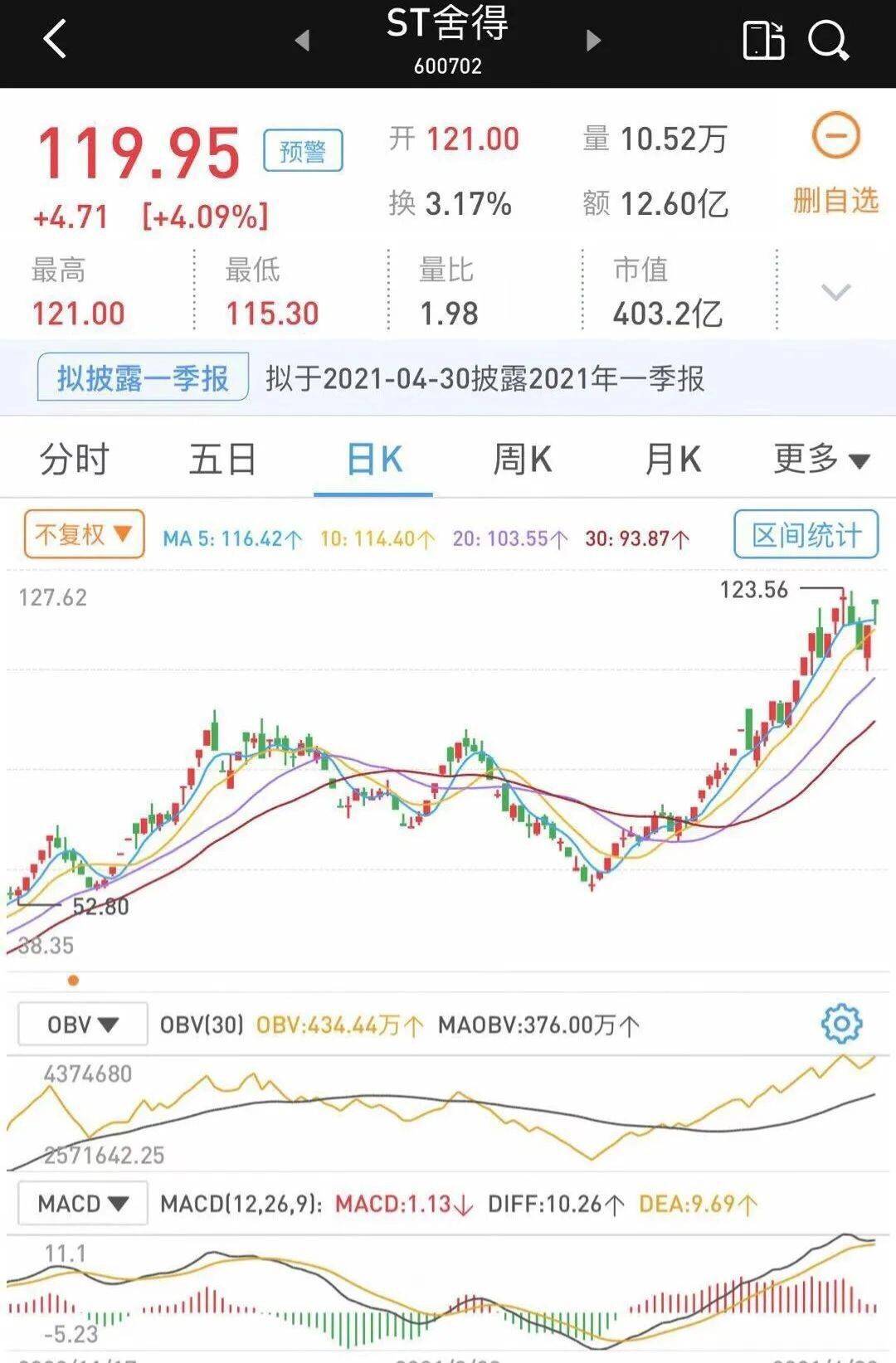The width and height of the screenshot is (896, 1363).
Task: Select the 日K tab
Action: [x=373, y=460]
